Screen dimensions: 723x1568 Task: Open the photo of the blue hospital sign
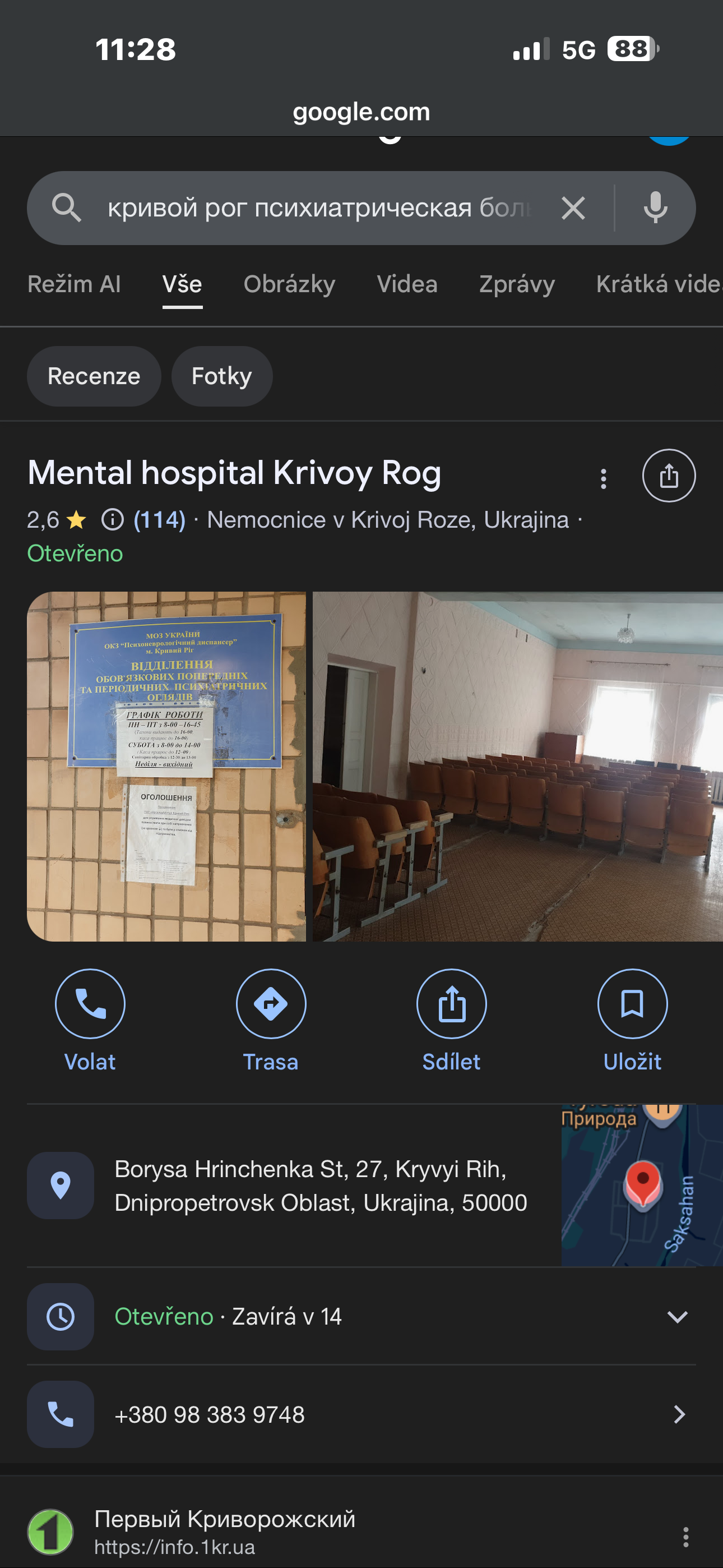(x=166, y=765)
